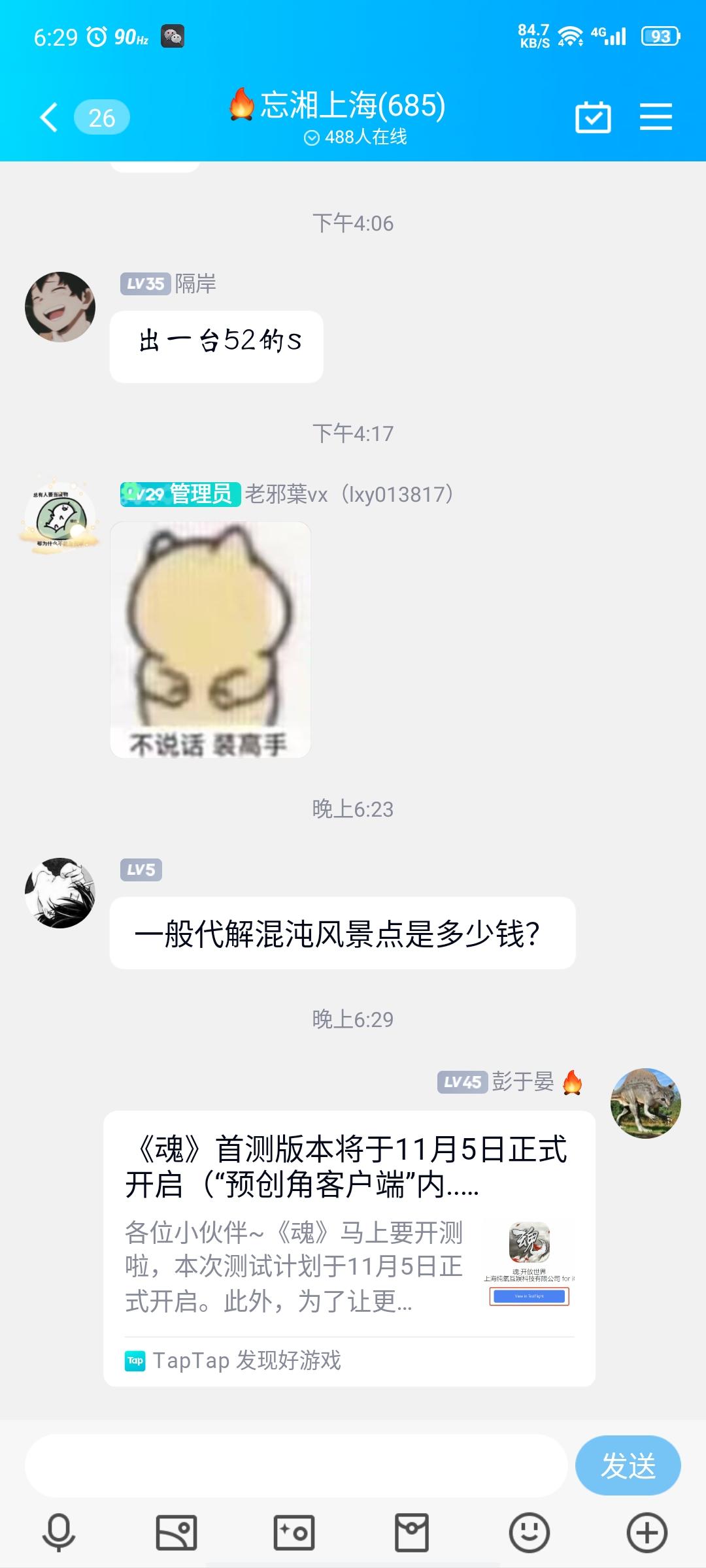Tap the View in TestFlight button
Screen dimensions: 706x1568
[x=531, y=1294]
